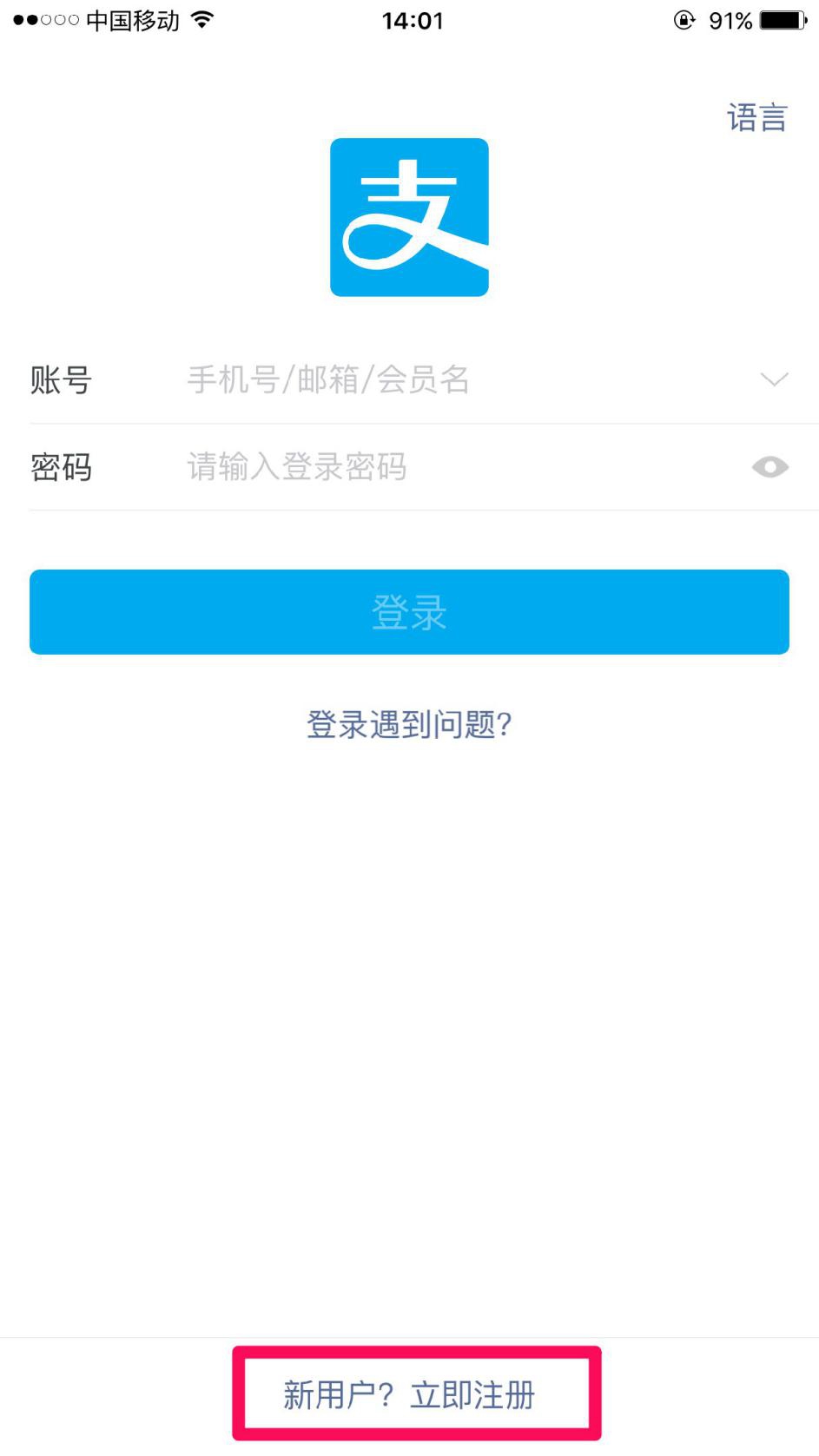Screen dimensions: 819x1456
Task: Open the 语言 language selector
Action: tap(756, 117)
